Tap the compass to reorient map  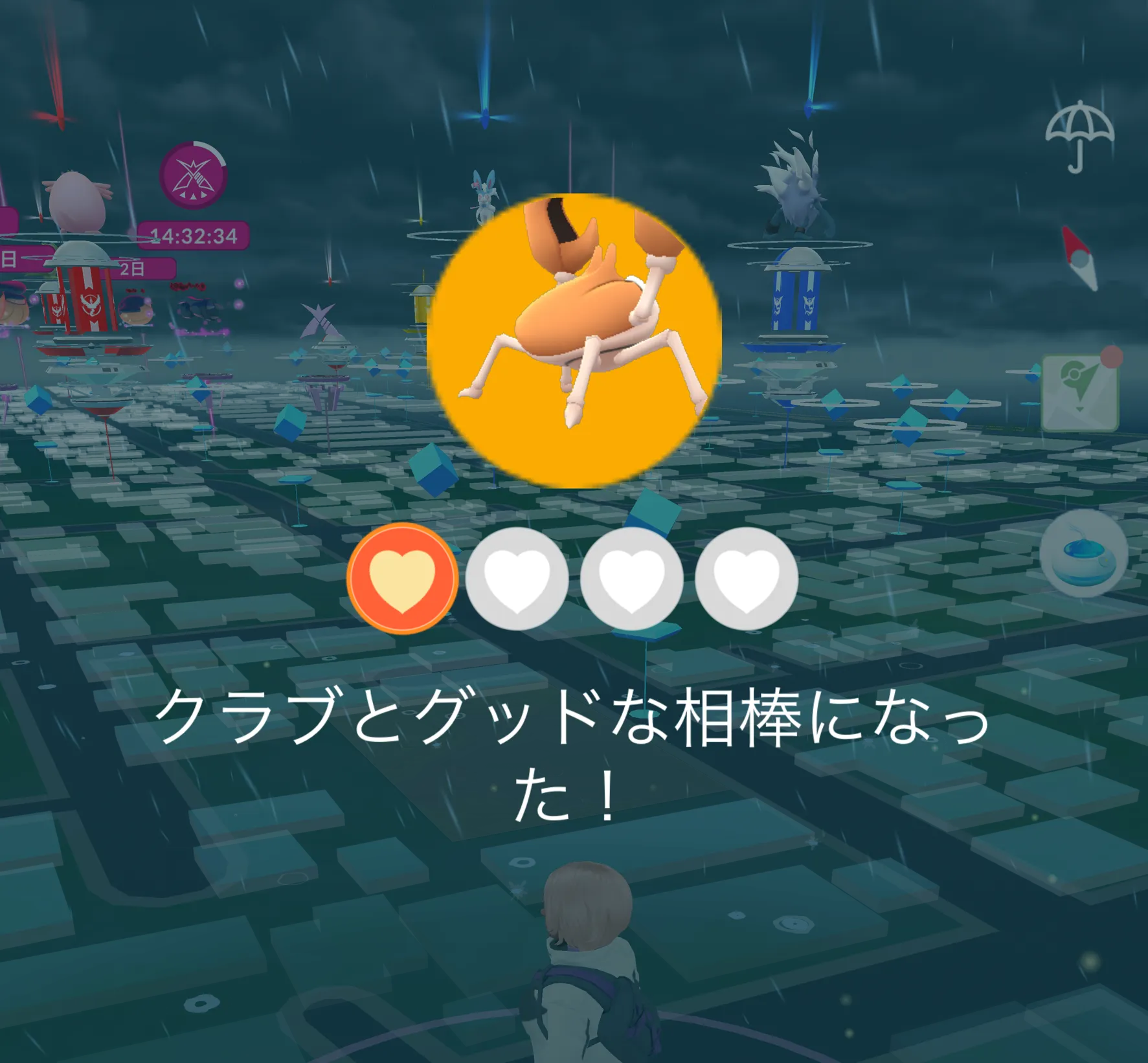coord(1081,257)
